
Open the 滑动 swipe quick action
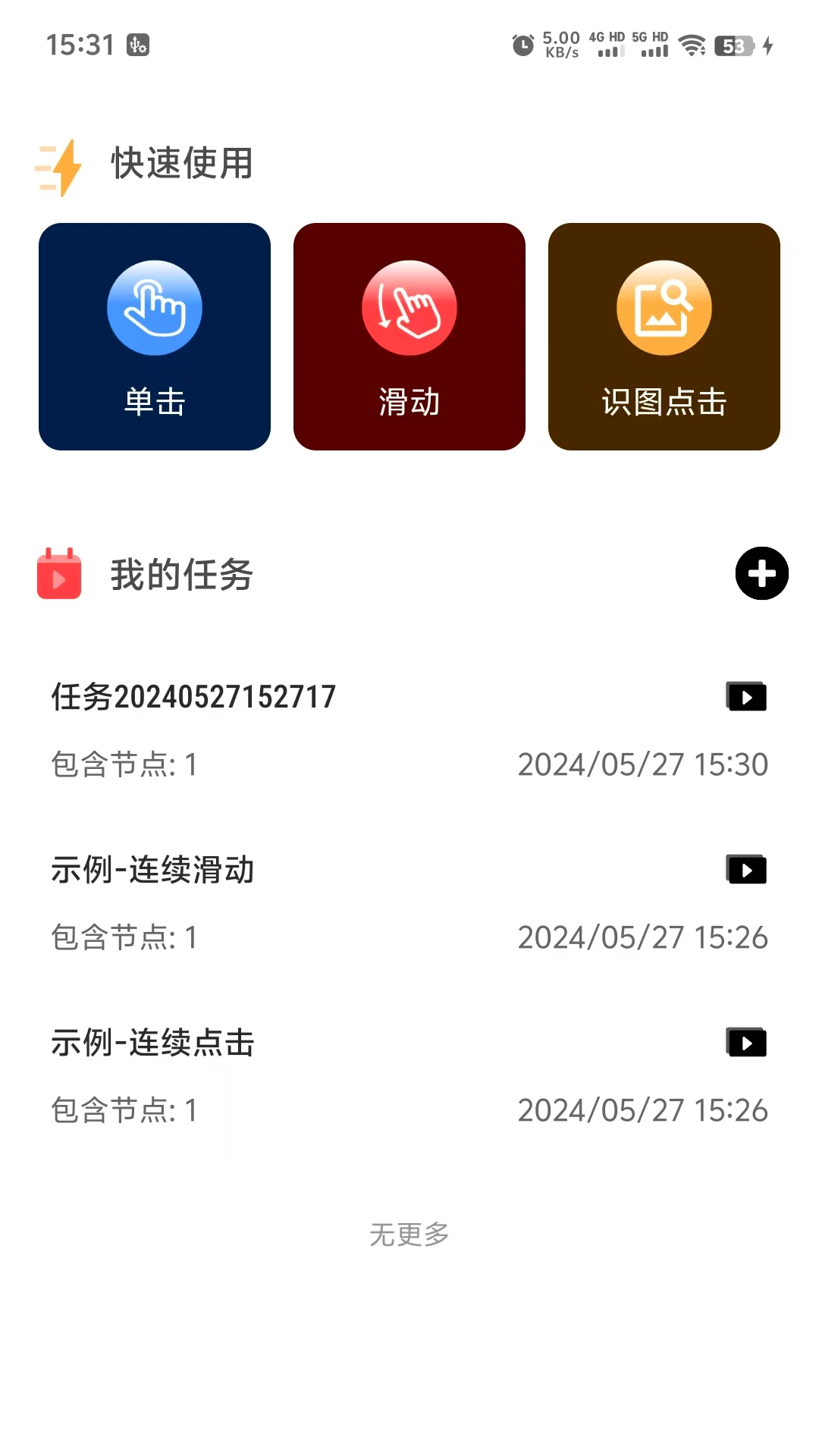tap(409, 307)
